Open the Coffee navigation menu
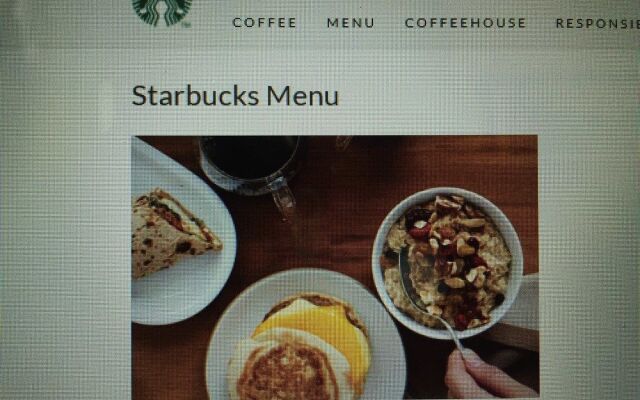 (264, 23)
